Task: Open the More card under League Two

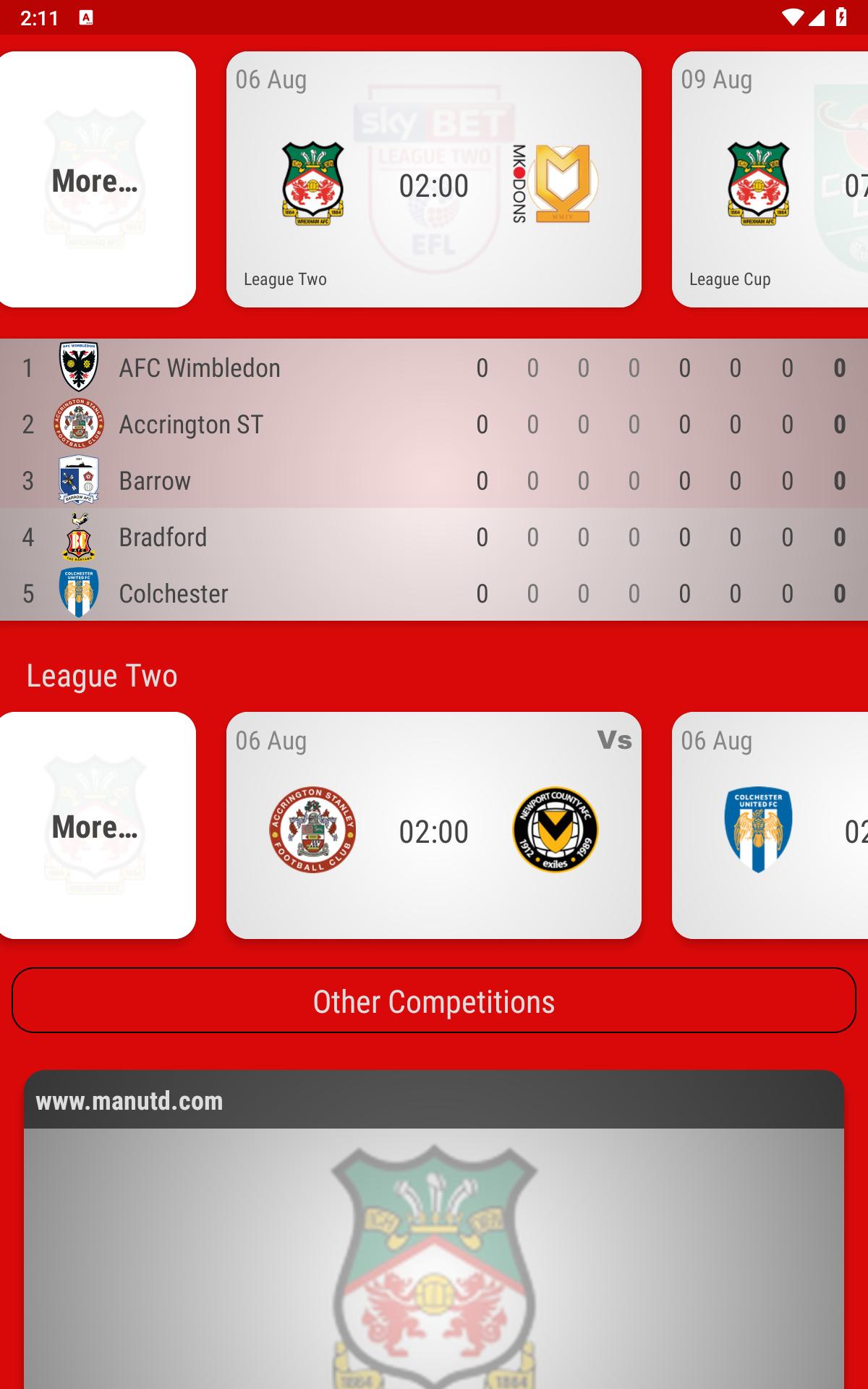Action: [x=97, y=825]
